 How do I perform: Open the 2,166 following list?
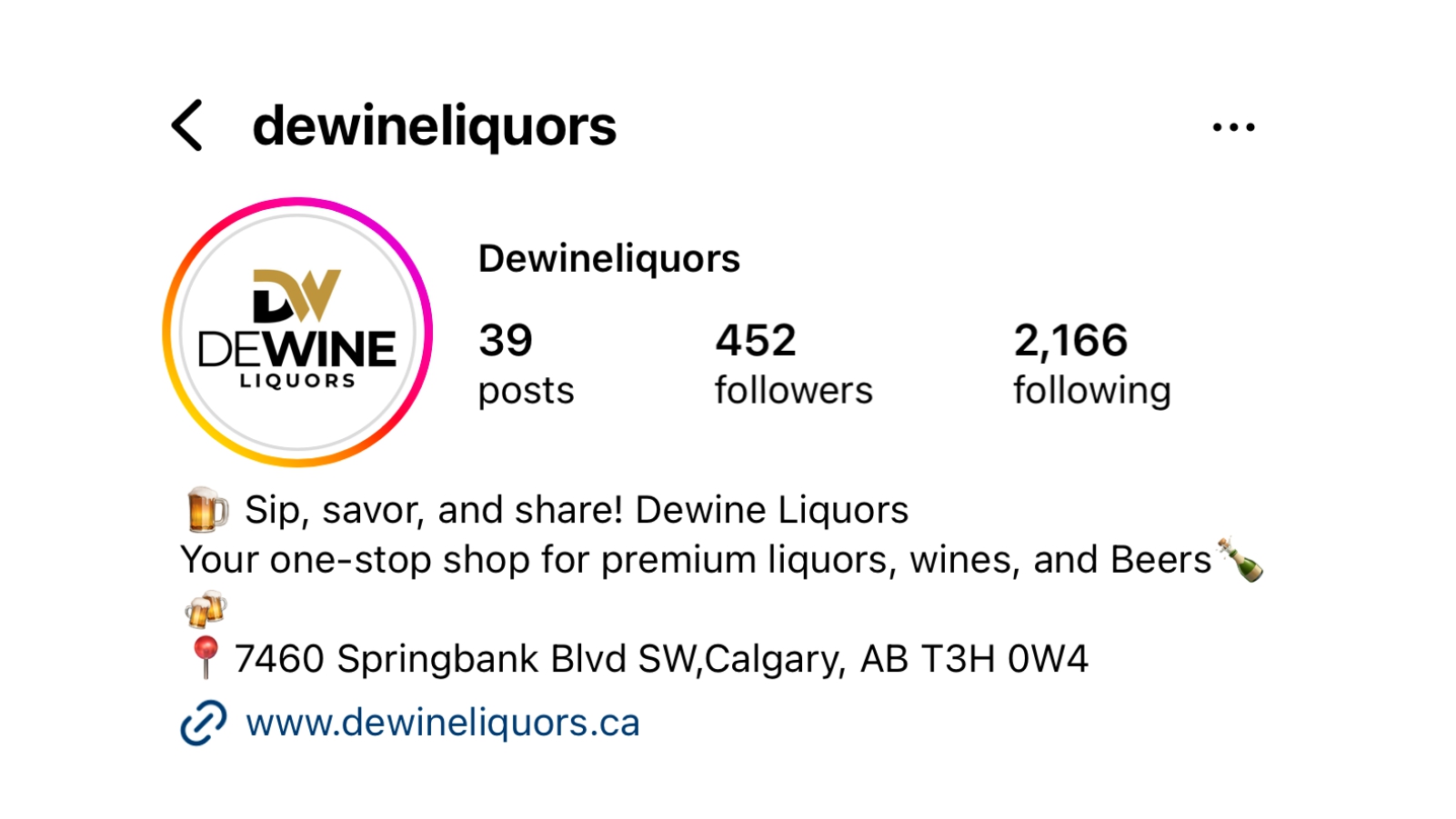(1091, 365)
